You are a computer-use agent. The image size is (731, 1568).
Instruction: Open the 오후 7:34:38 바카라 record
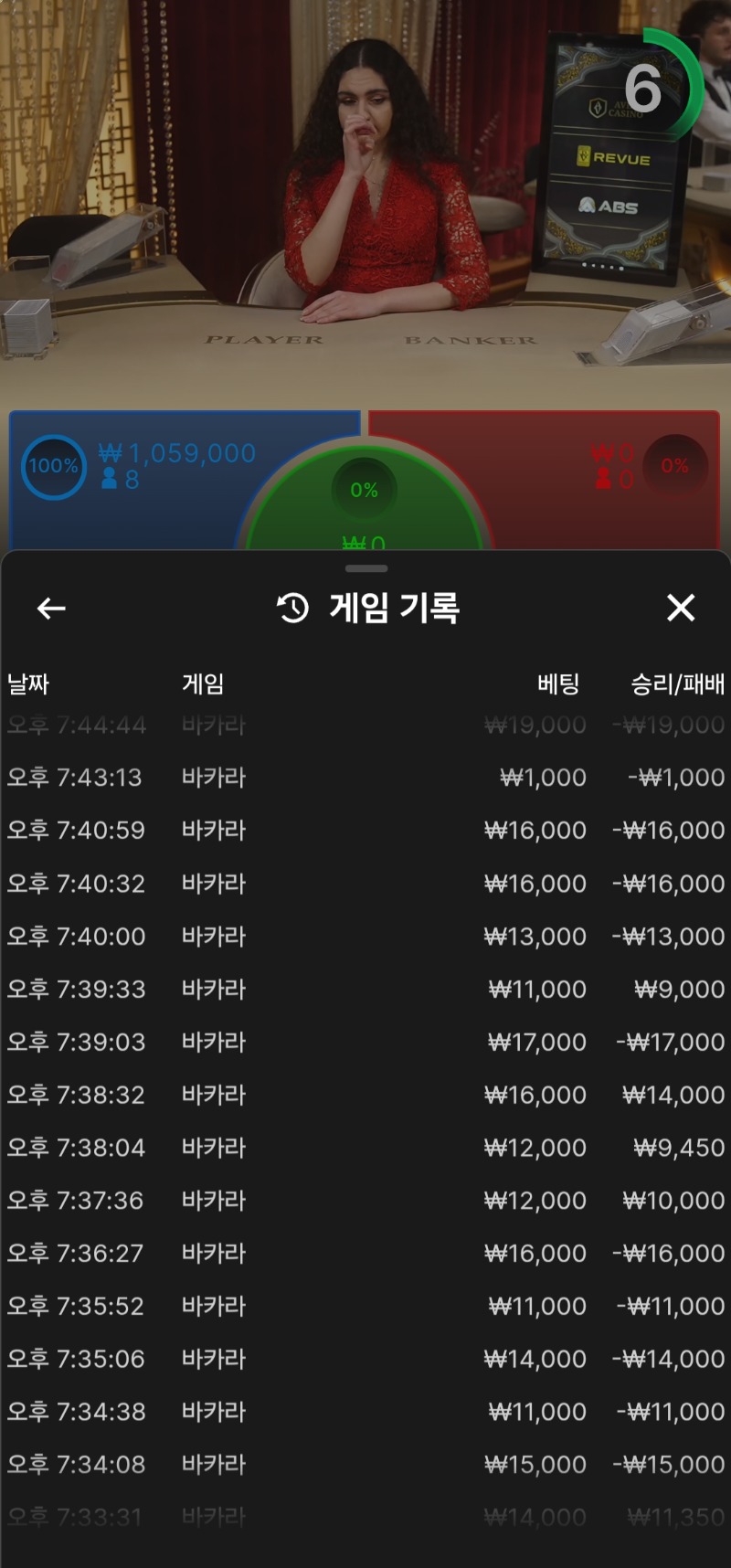(365, 1412)
